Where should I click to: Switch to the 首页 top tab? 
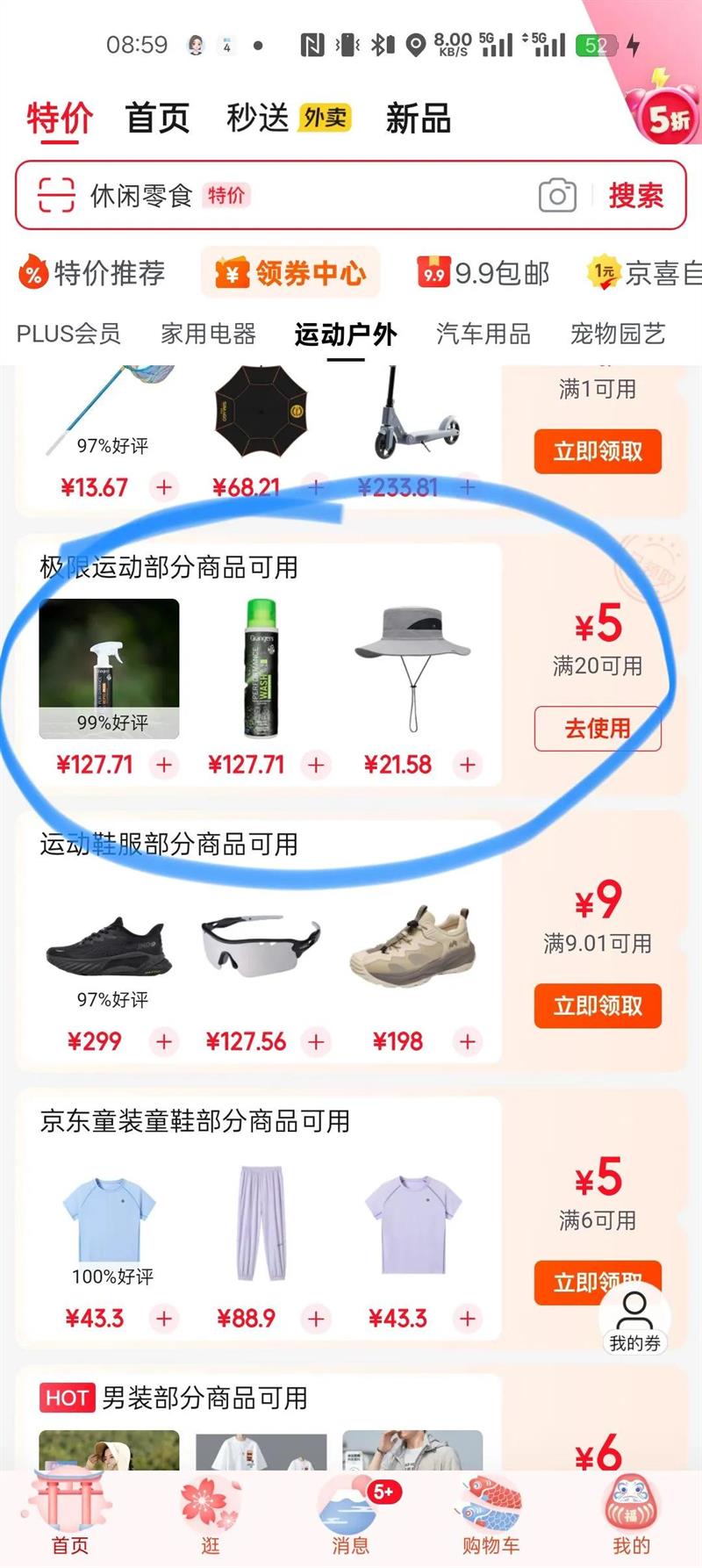[157, 118]
